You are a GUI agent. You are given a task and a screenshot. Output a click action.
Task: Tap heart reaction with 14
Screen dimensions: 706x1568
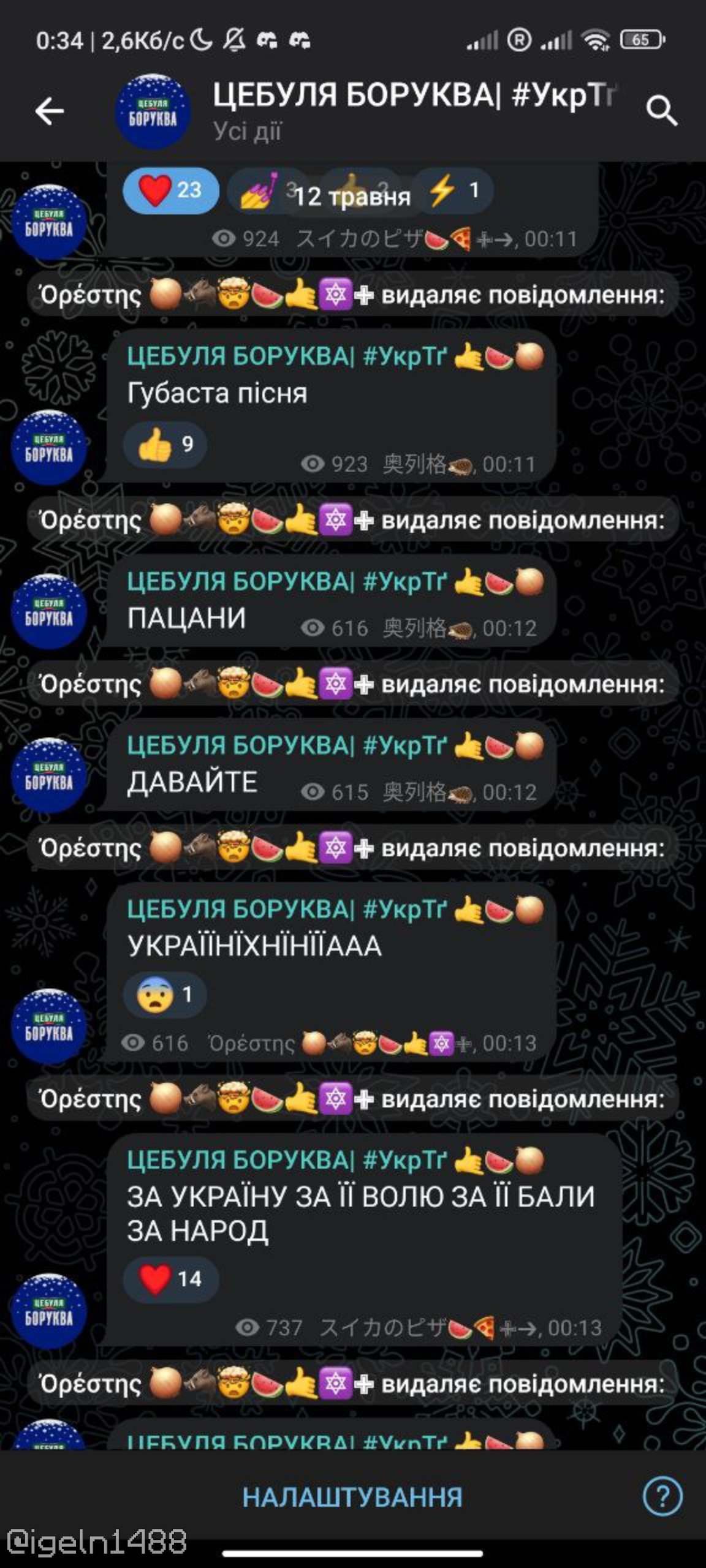pyautogui.click(x=170, y=1279)
